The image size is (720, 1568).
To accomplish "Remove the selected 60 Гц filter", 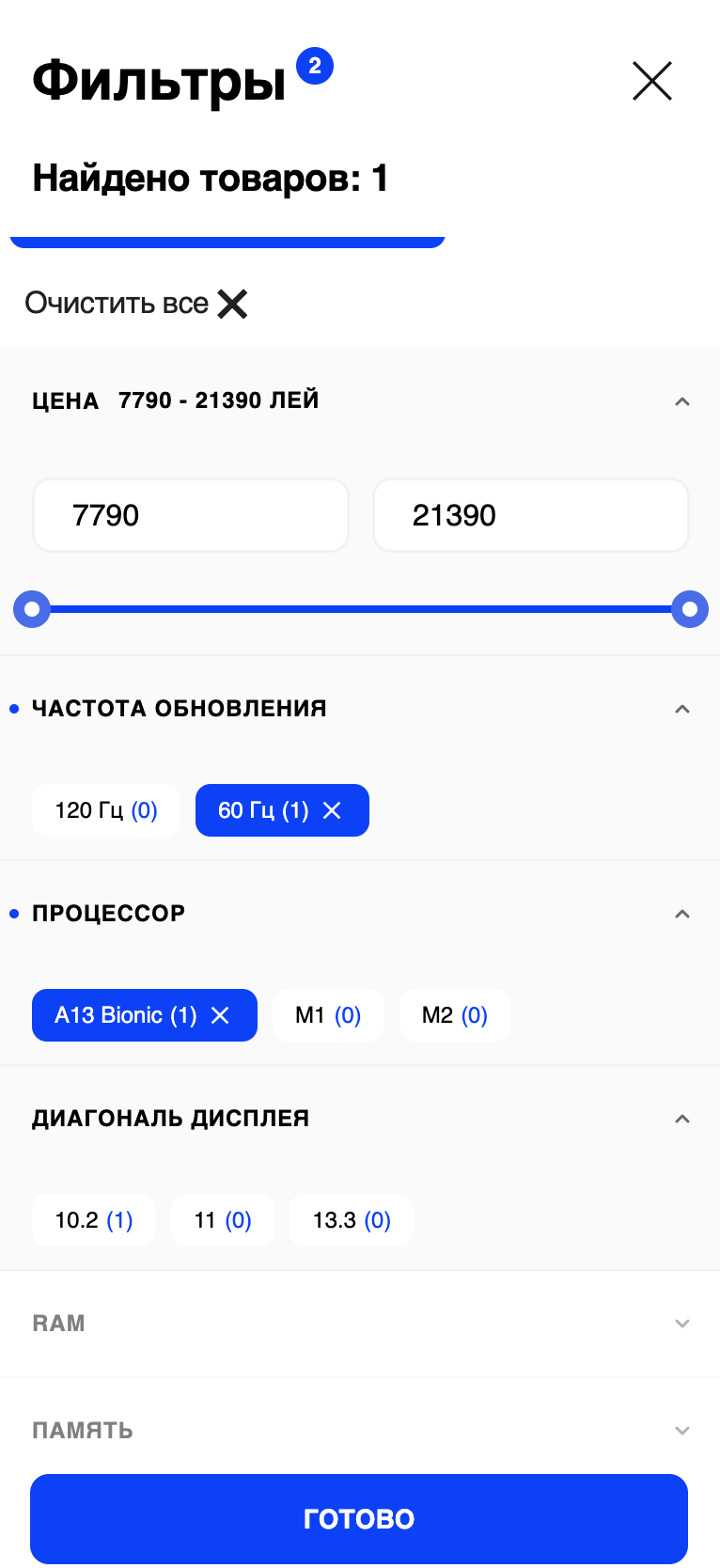I will [332, 810].
